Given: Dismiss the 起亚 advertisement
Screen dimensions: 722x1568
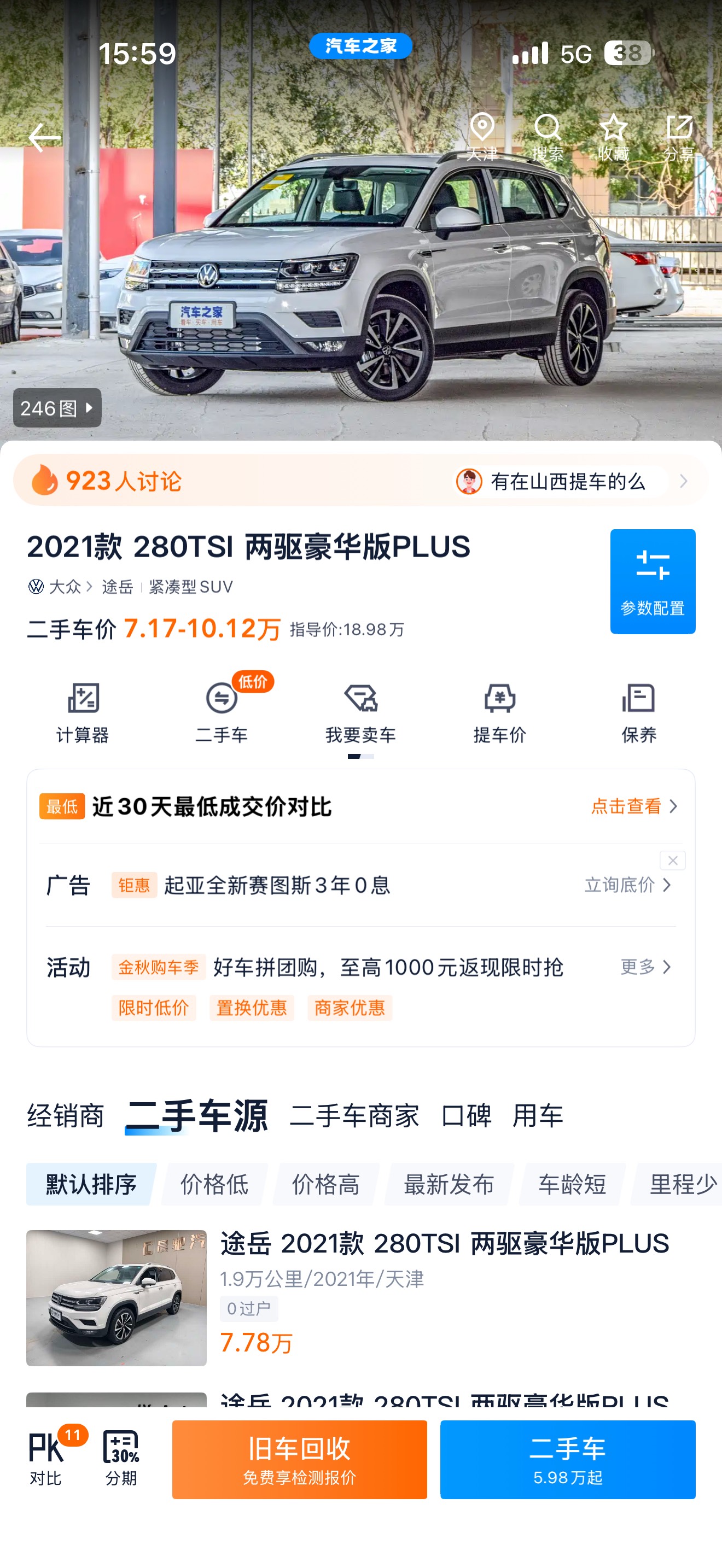Looking at the screenshot, I should tap(673, 861).
